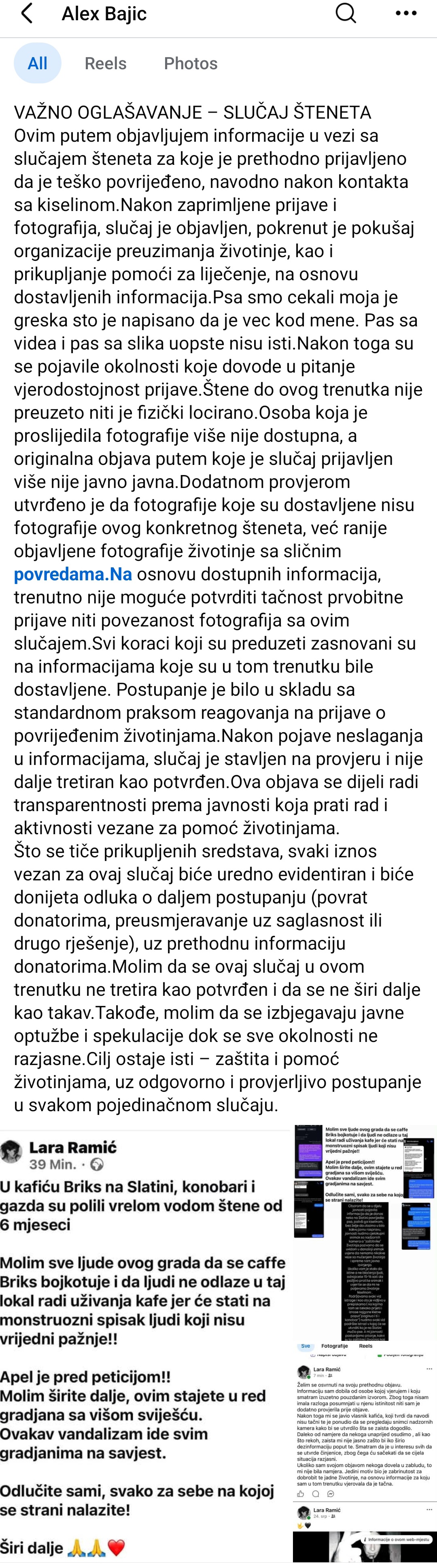Image resolution: width=437 pixels, height=1568 pixels.
Task: Switch to the Photos tab
Action: click(191, 63)
